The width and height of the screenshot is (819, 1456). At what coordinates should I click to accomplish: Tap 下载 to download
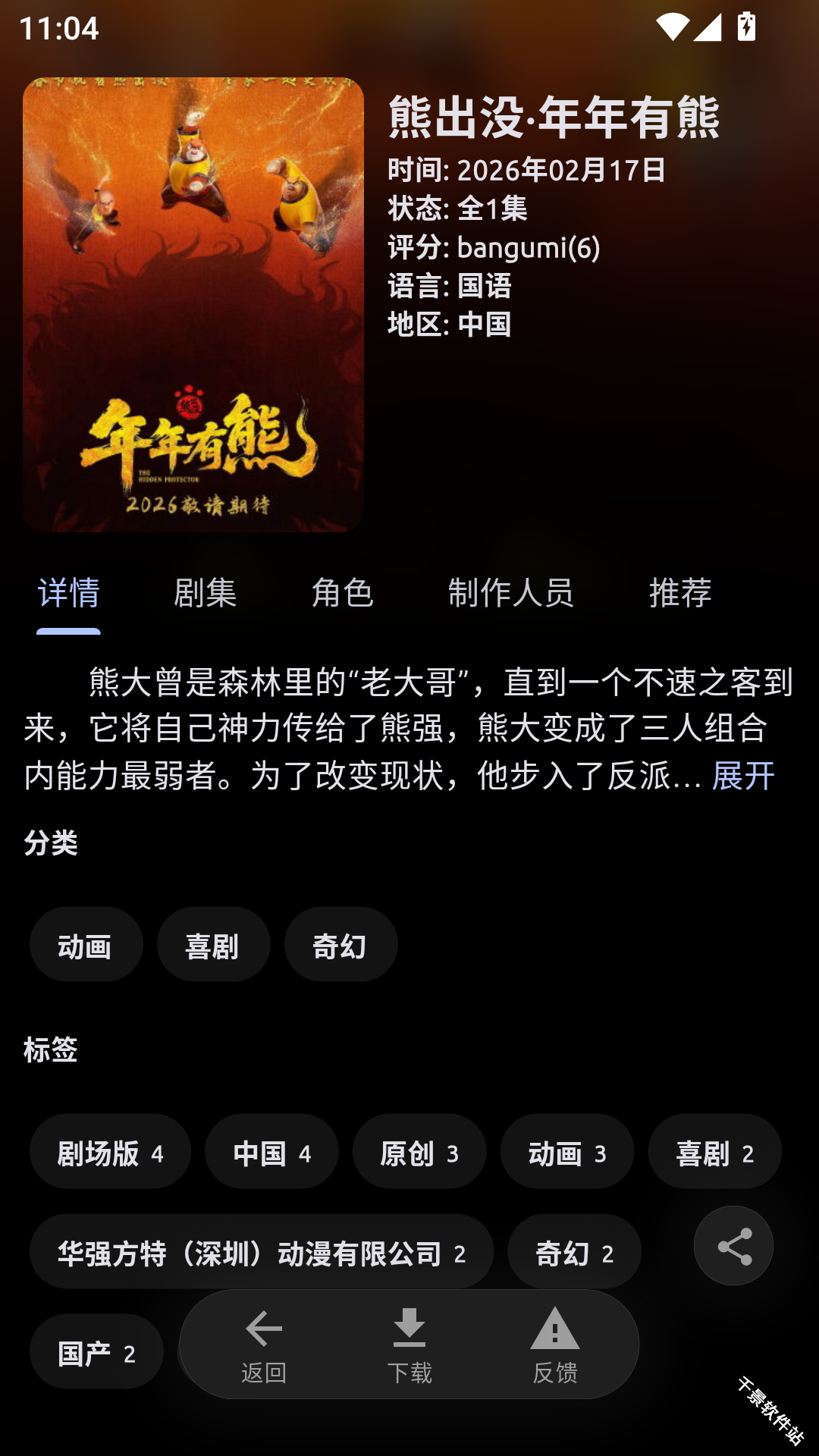point(409,1345)
